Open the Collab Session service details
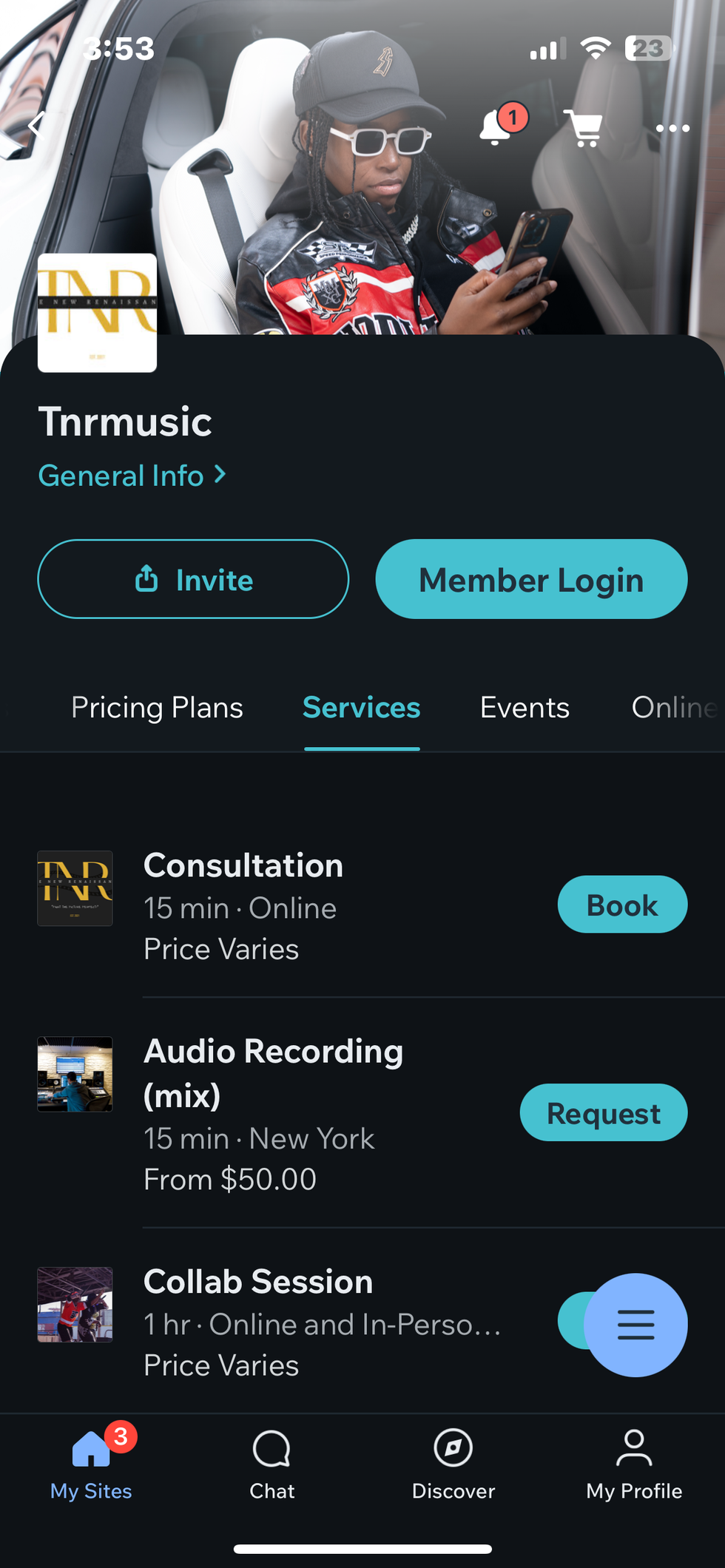 click(258, 1282)
